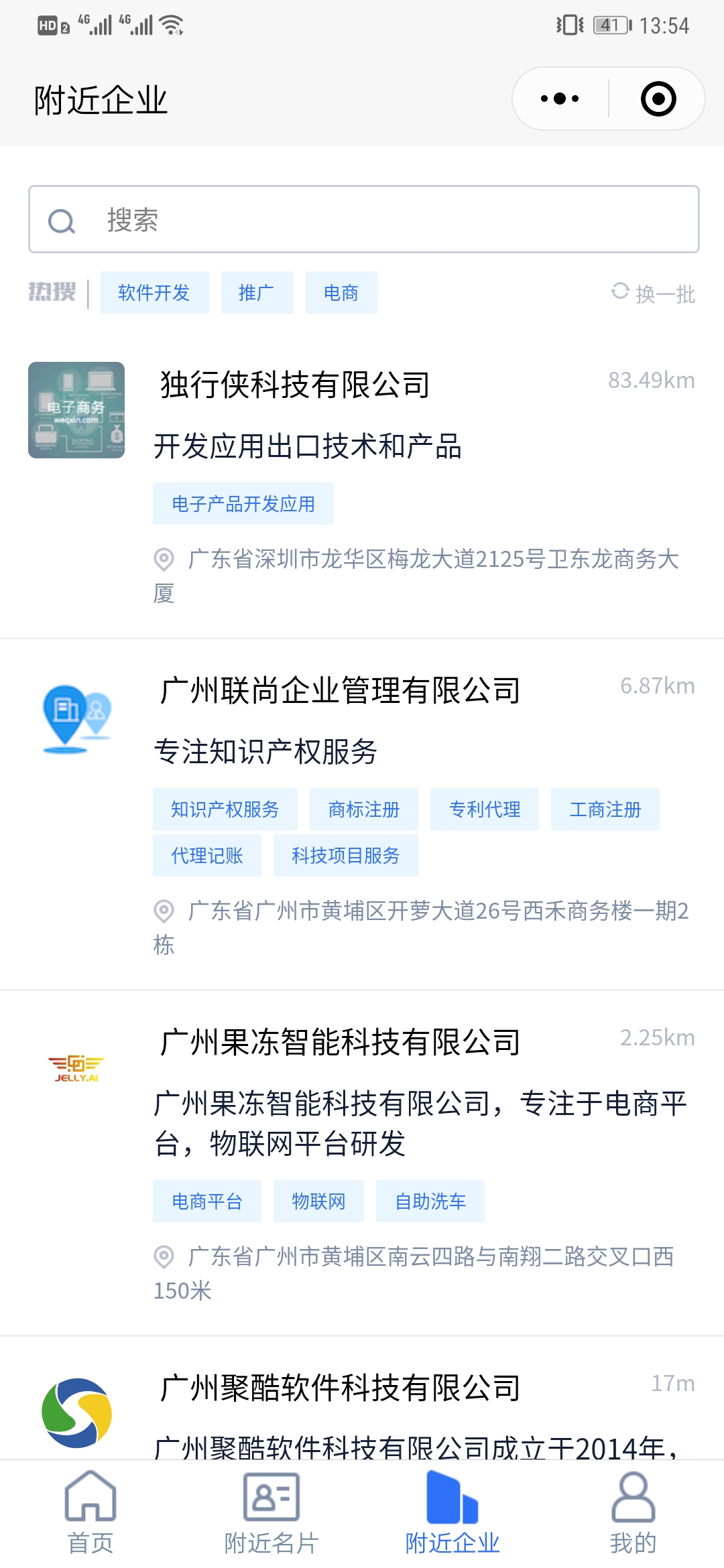Image resolution: width=724 pixels, height=1568 pixels.
Task: Open the mini program three-dot menu
Action: (560, 99)
